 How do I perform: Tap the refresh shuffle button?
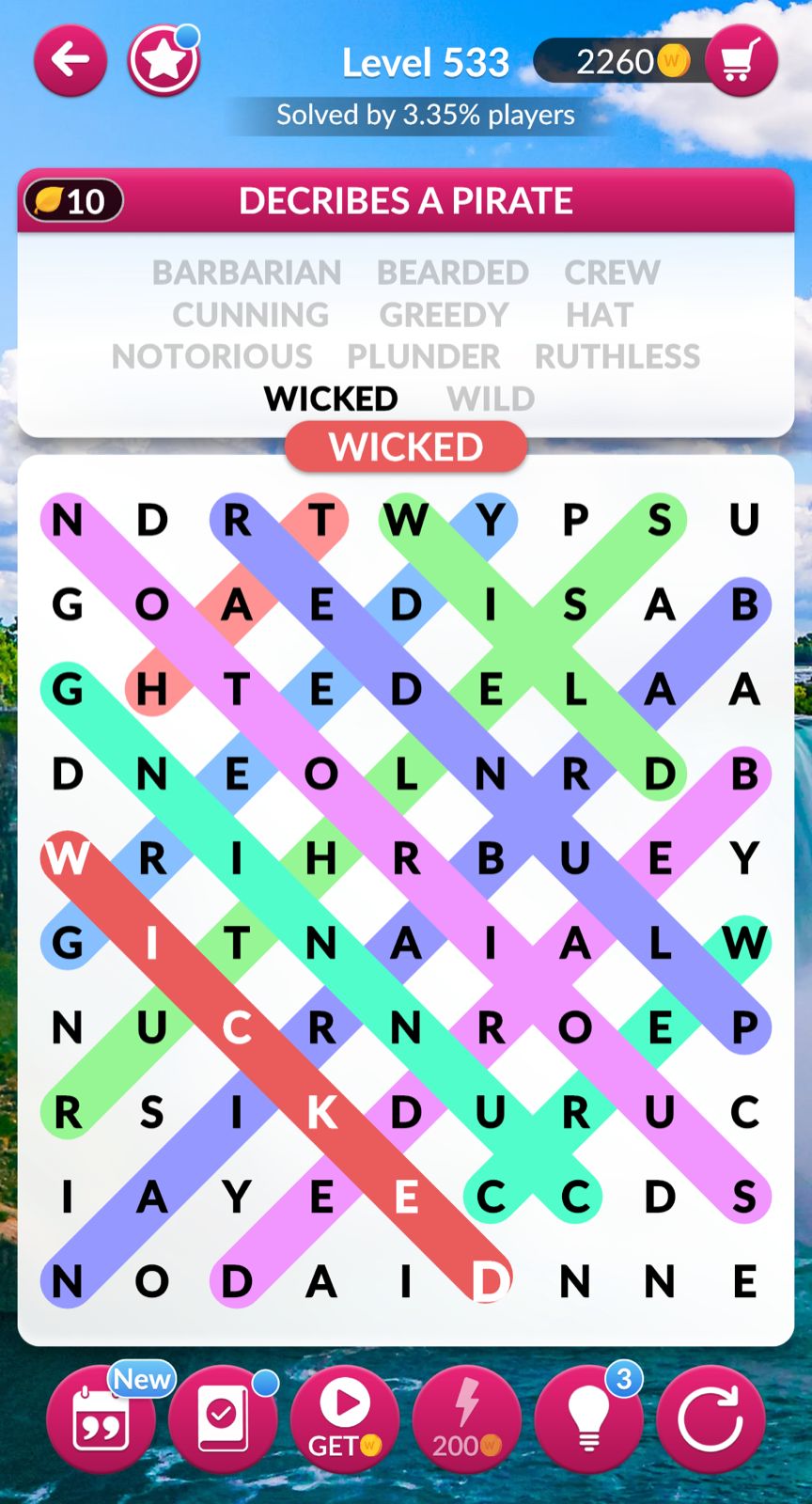point(710,1419)
